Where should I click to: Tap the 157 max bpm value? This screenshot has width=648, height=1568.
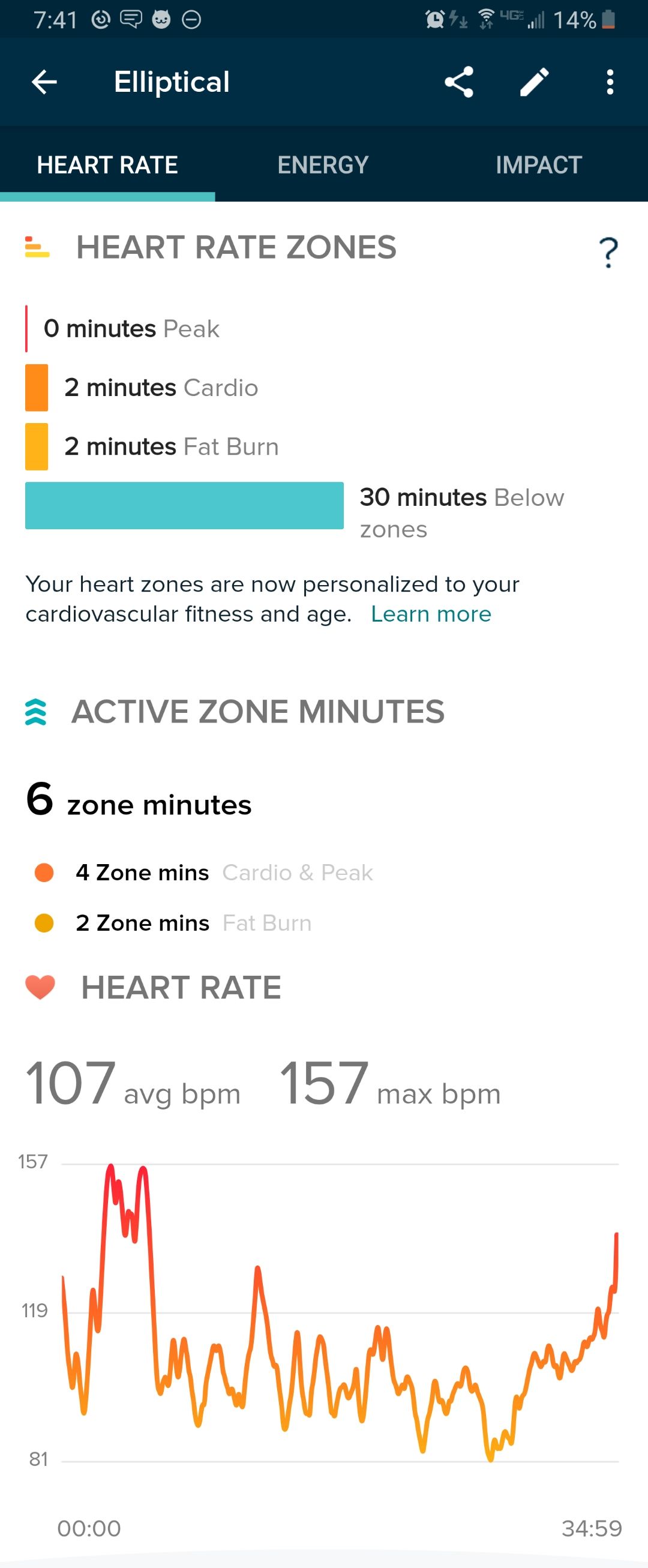[323, 1083]
